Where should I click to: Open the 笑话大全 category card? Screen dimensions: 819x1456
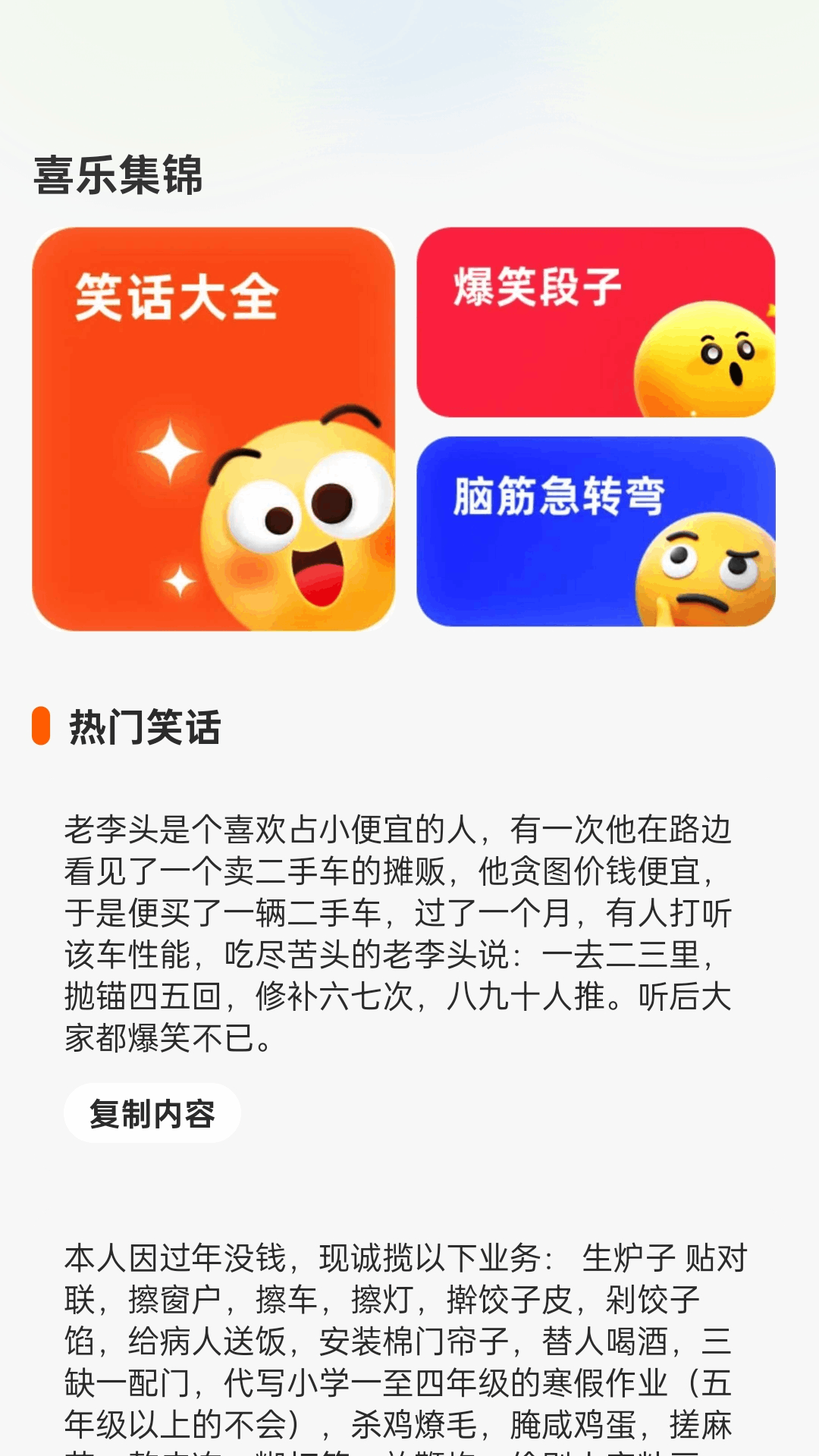[x=216, y=428]
